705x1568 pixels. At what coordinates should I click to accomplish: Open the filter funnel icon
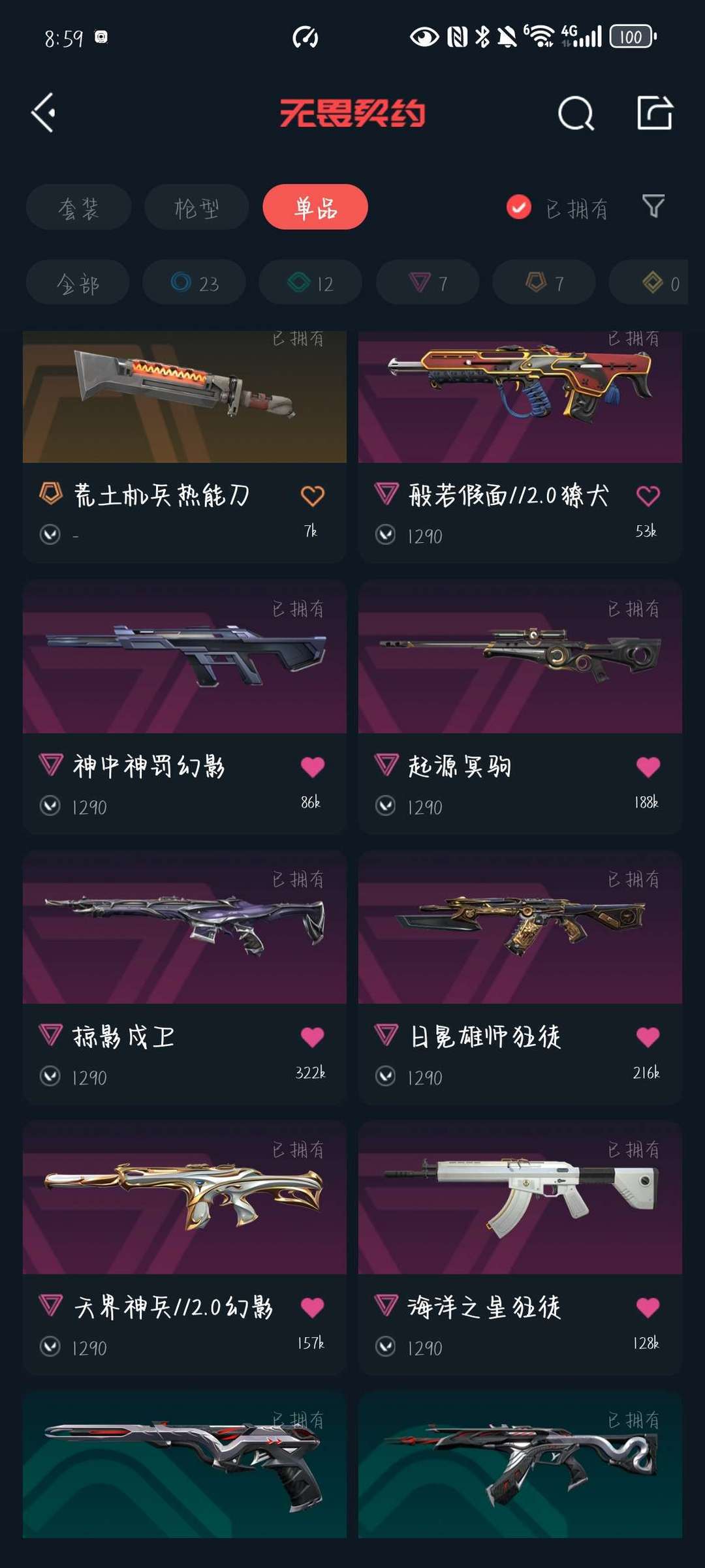653,206
